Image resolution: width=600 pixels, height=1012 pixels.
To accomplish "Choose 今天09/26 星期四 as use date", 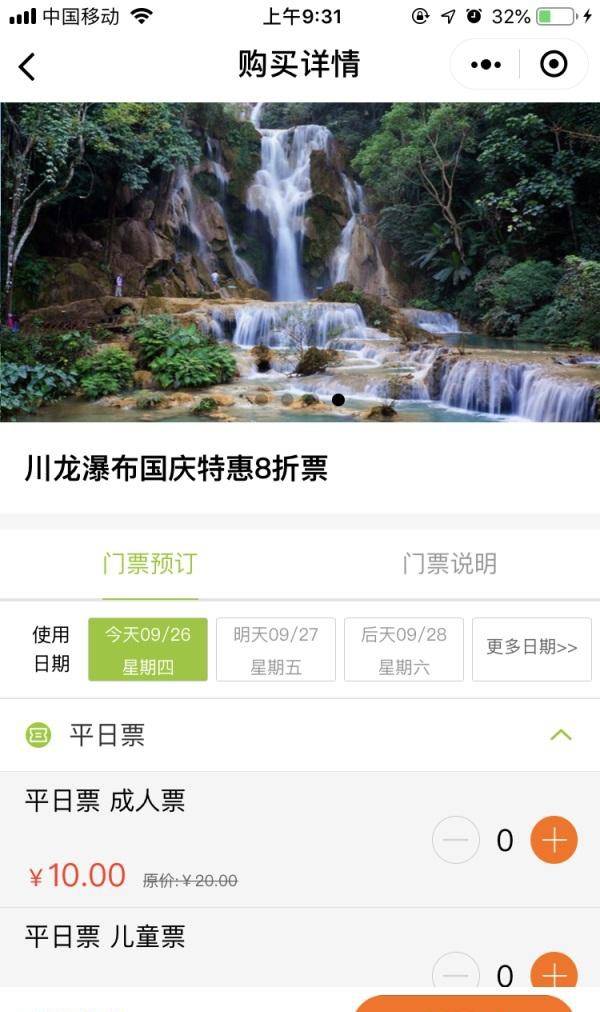I will [x=148, y=650].
